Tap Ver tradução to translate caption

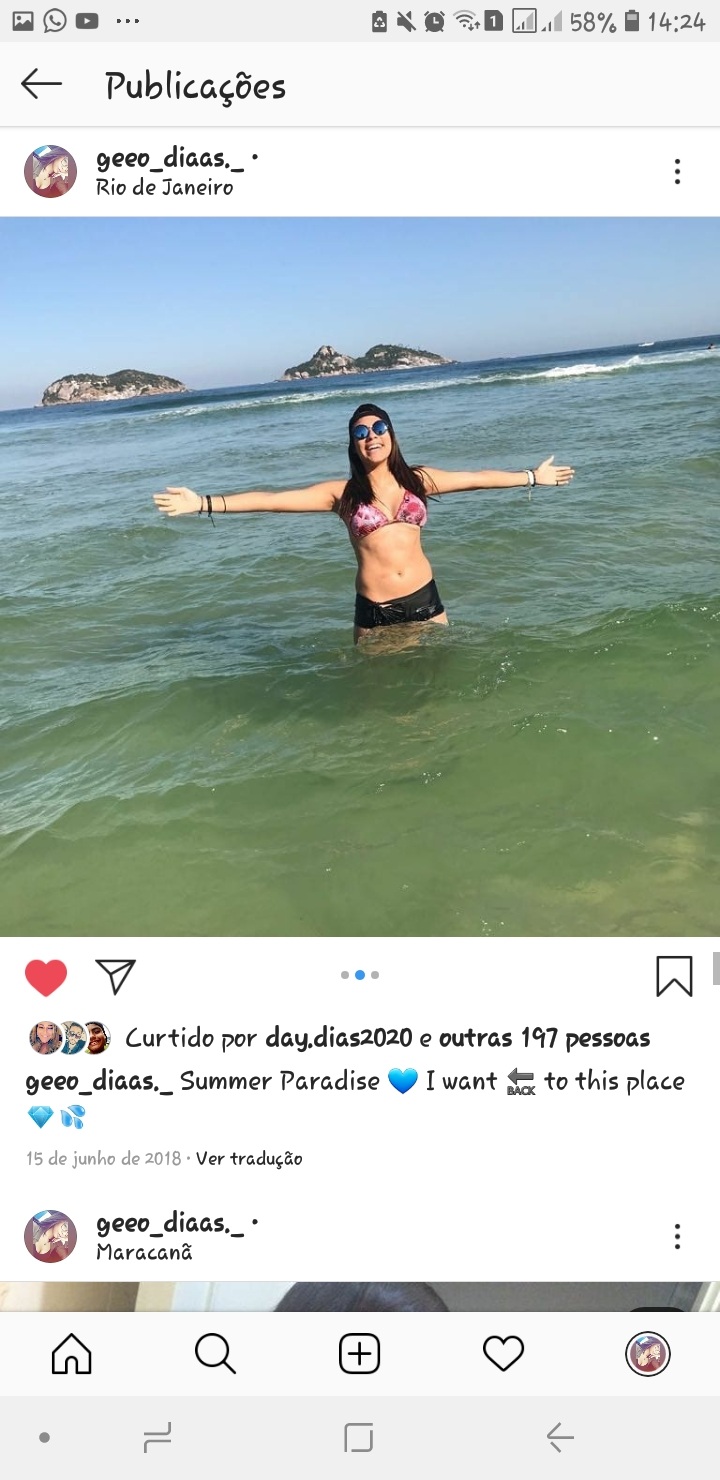249,1158
